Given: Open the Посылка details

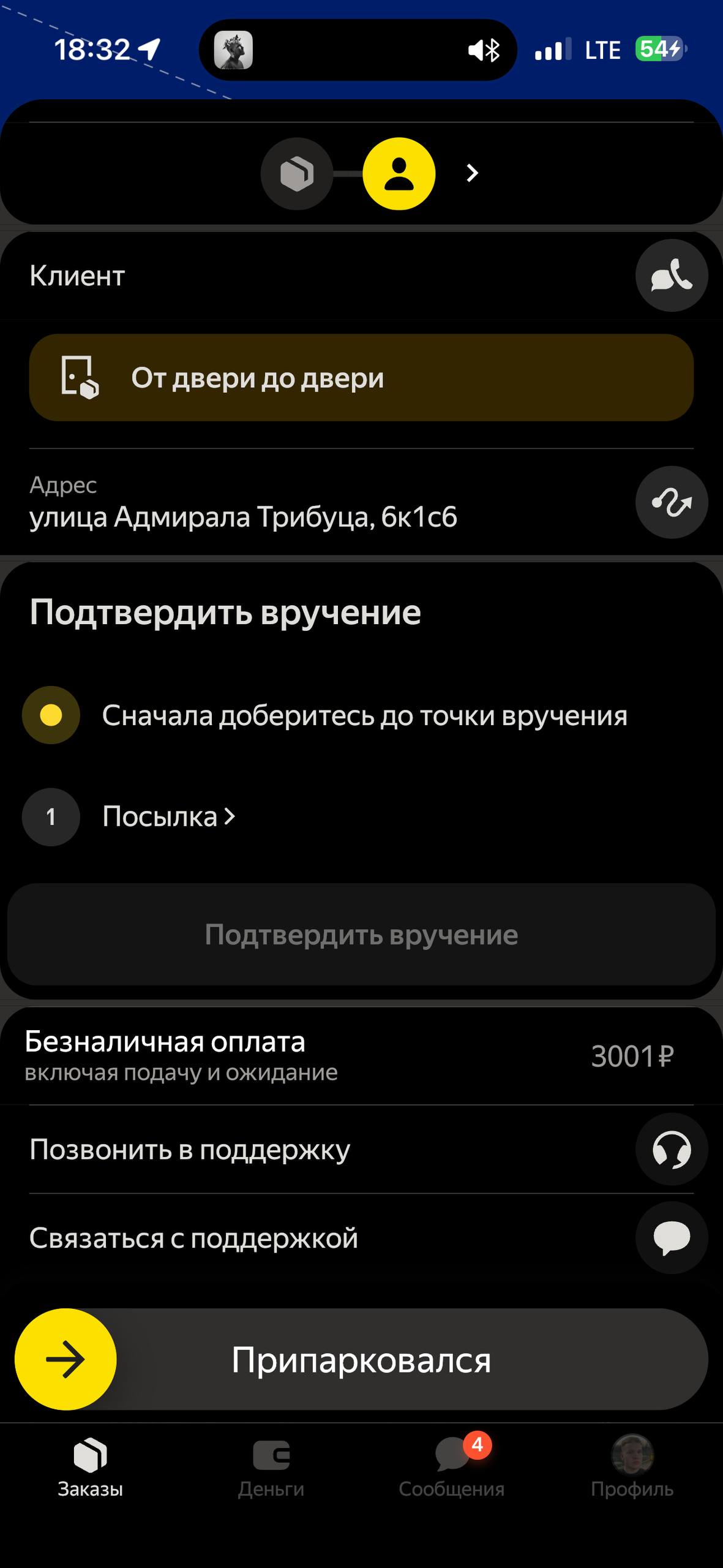Looking at the screenshot, I should click(x=168, y=816).
